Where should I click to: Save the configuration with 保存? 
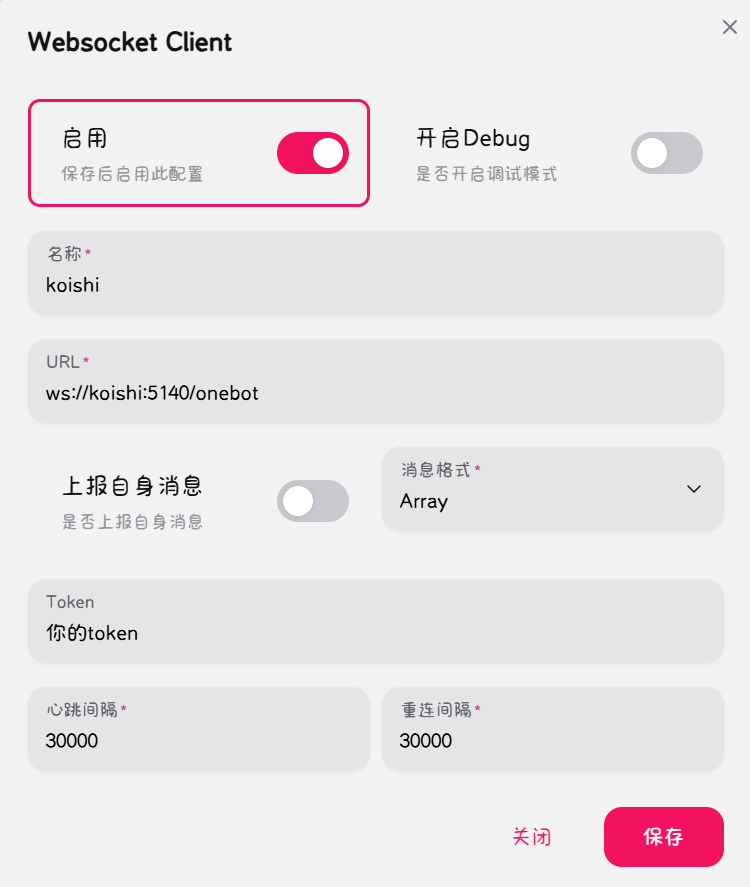[x=663, y=837]
